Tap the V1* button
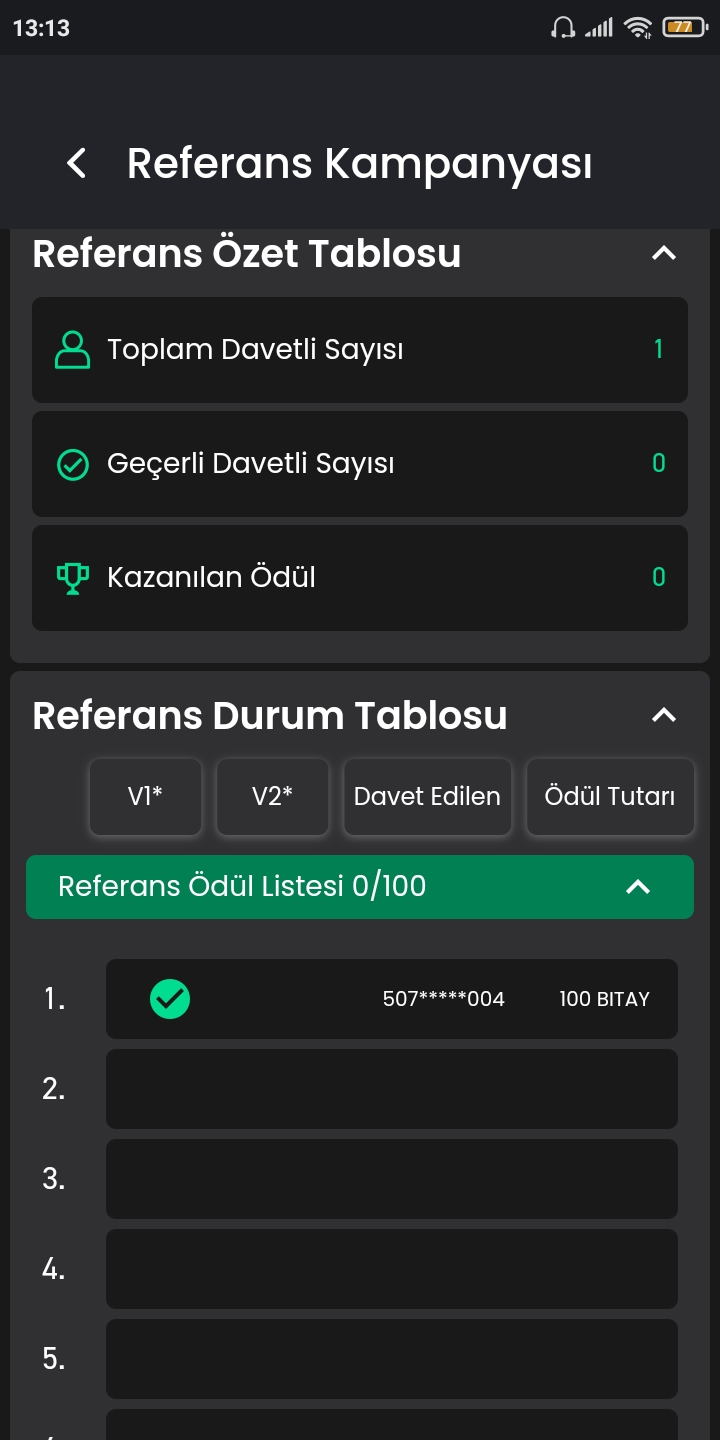This screenshot has width=720, height=1440. click(x=146, y=796)
